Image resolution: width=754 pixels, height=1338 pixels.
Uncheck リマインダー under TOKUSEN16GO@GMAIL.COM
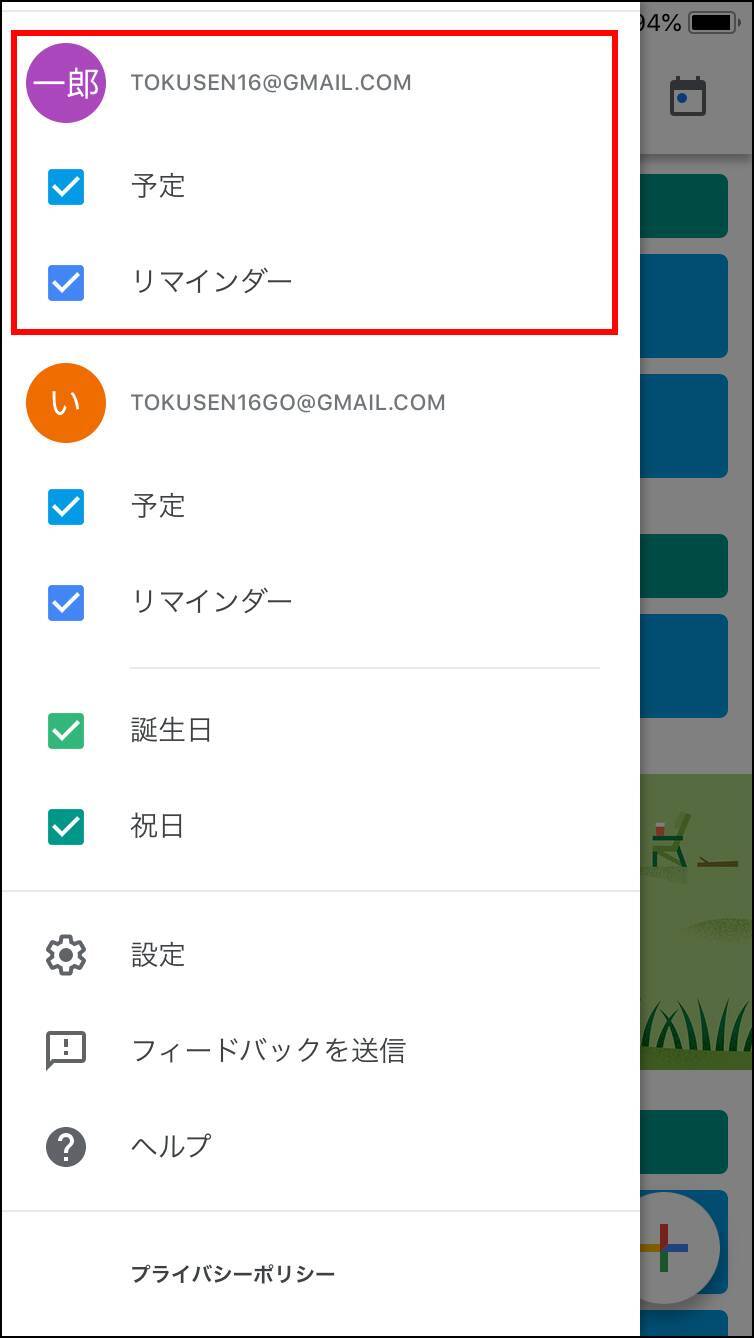[66, 603]
